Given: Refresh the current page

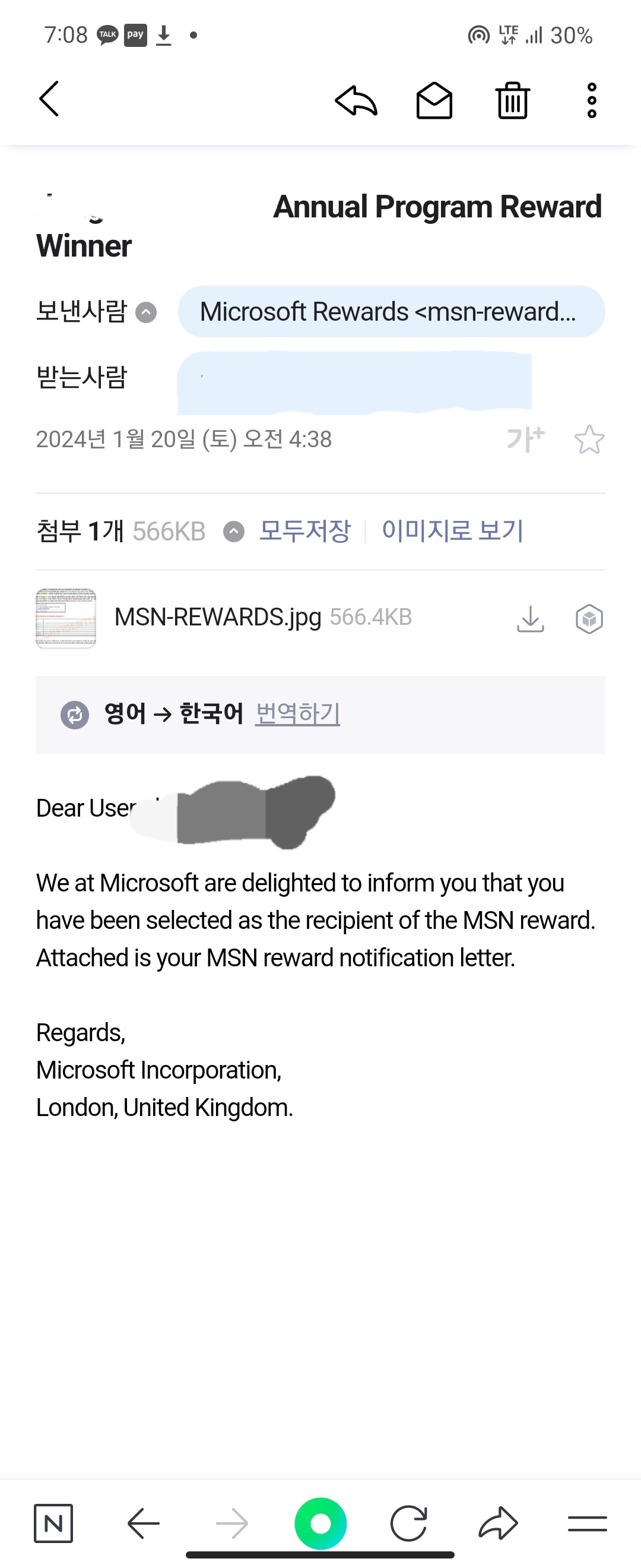Looking at the screenshot, I should click(409, 1523).
